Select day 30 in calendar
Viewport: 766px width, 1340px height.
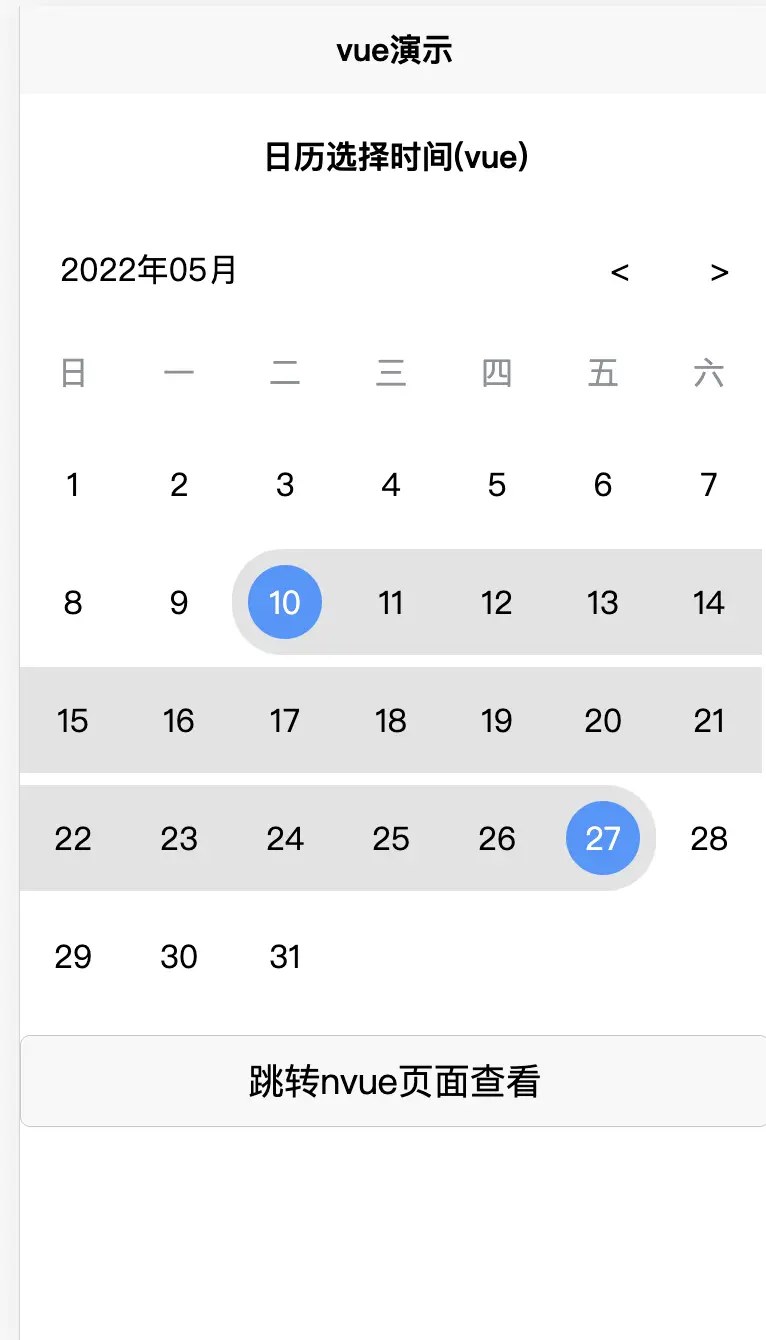tap(179, 957)
